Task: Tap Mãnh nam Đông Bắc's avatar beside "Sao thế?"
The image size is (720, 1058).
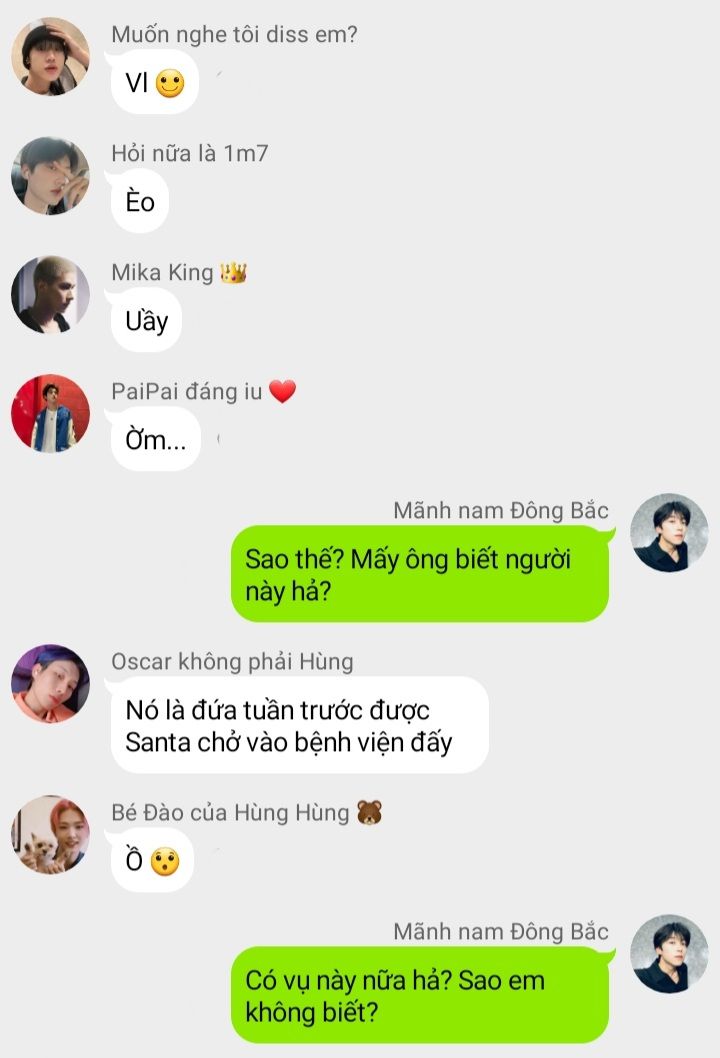Action: [x=669, y=532]
